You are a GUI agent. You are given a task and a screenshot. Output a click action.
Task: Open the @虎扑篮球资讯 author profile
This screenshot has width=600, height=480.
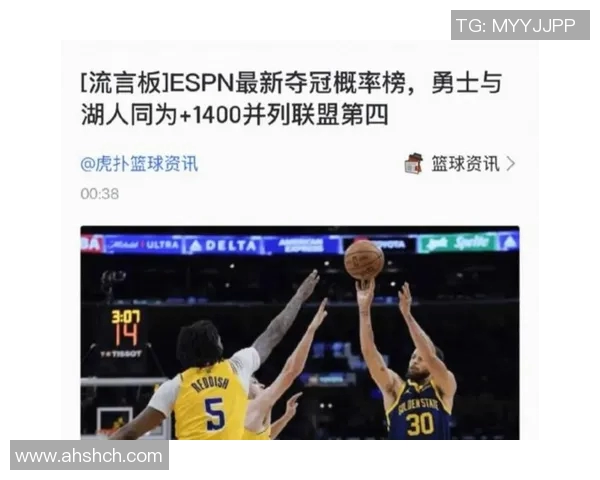tap(139, 163)
